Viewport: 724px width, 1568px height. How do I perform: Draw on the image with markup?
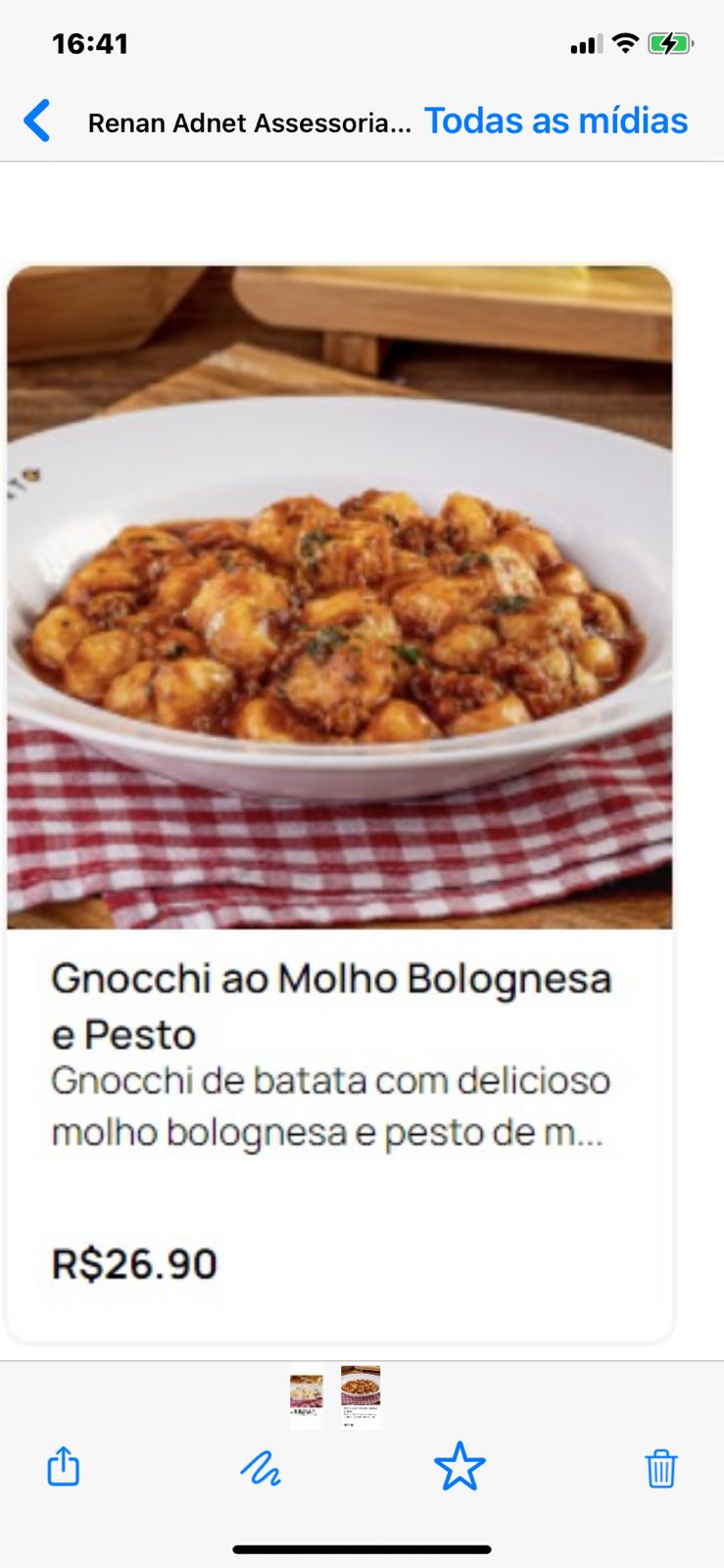point(261,1468)
